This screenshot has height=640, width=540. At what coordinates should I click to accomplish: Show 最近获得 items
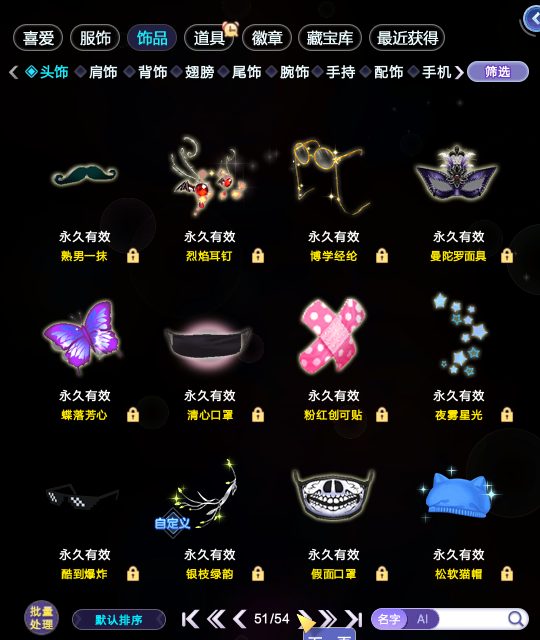pyautogui.click(x=407, y=38)
